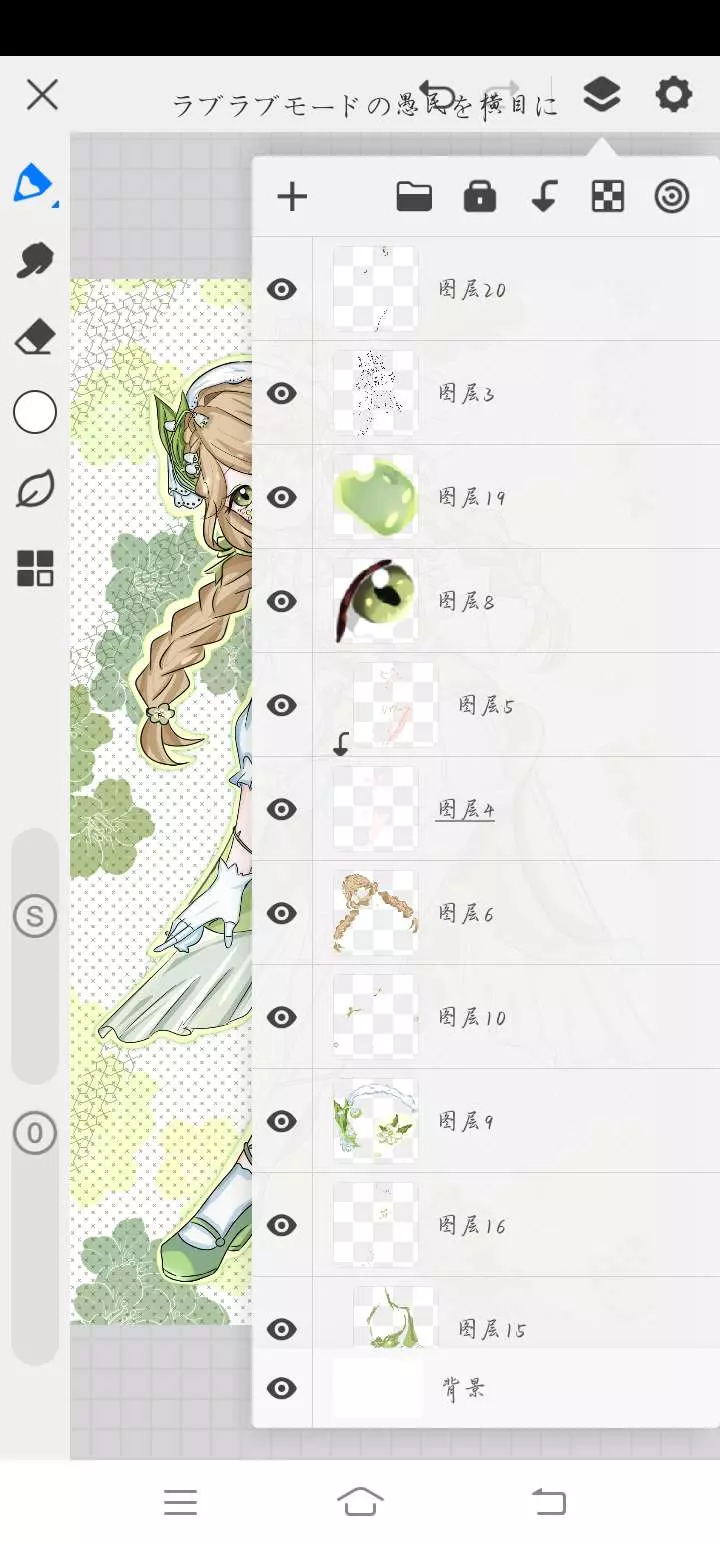Viewport: 720px width, 1544px height.
Task: Go back using system navigation
Action: [547, 1502]
